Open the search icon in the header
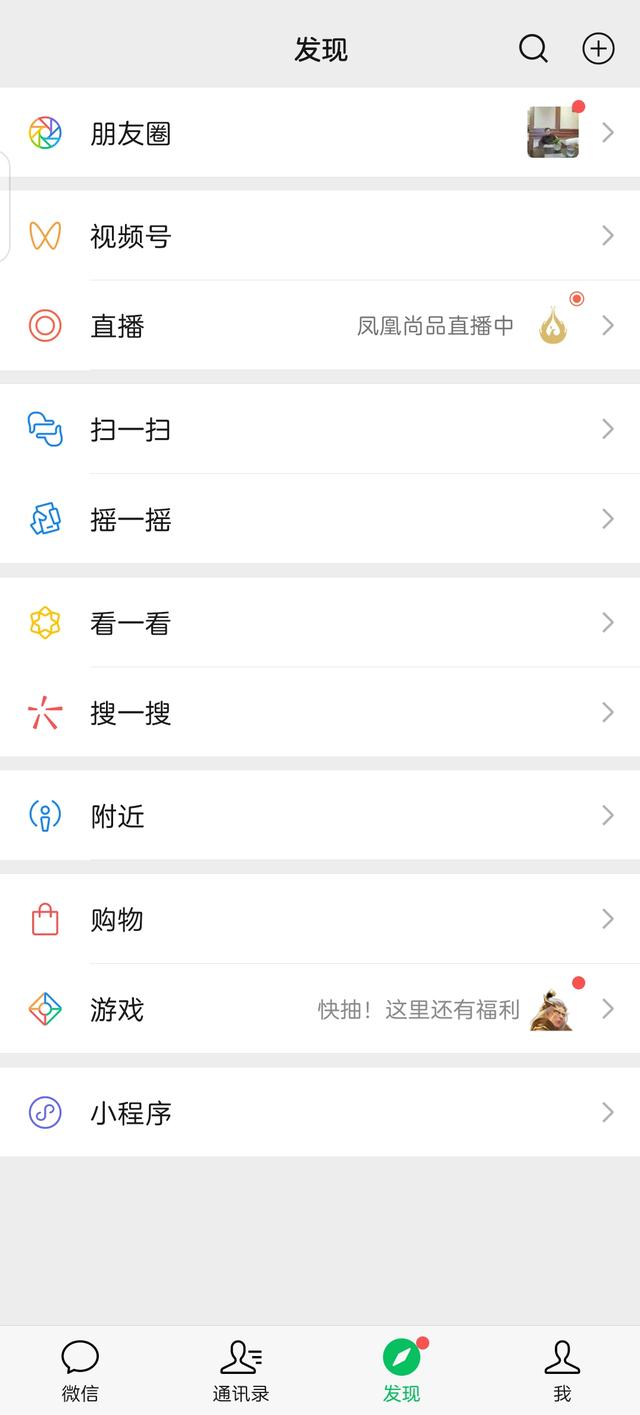The width and height of the screenshot is (640, 1415). click(533, 48)
